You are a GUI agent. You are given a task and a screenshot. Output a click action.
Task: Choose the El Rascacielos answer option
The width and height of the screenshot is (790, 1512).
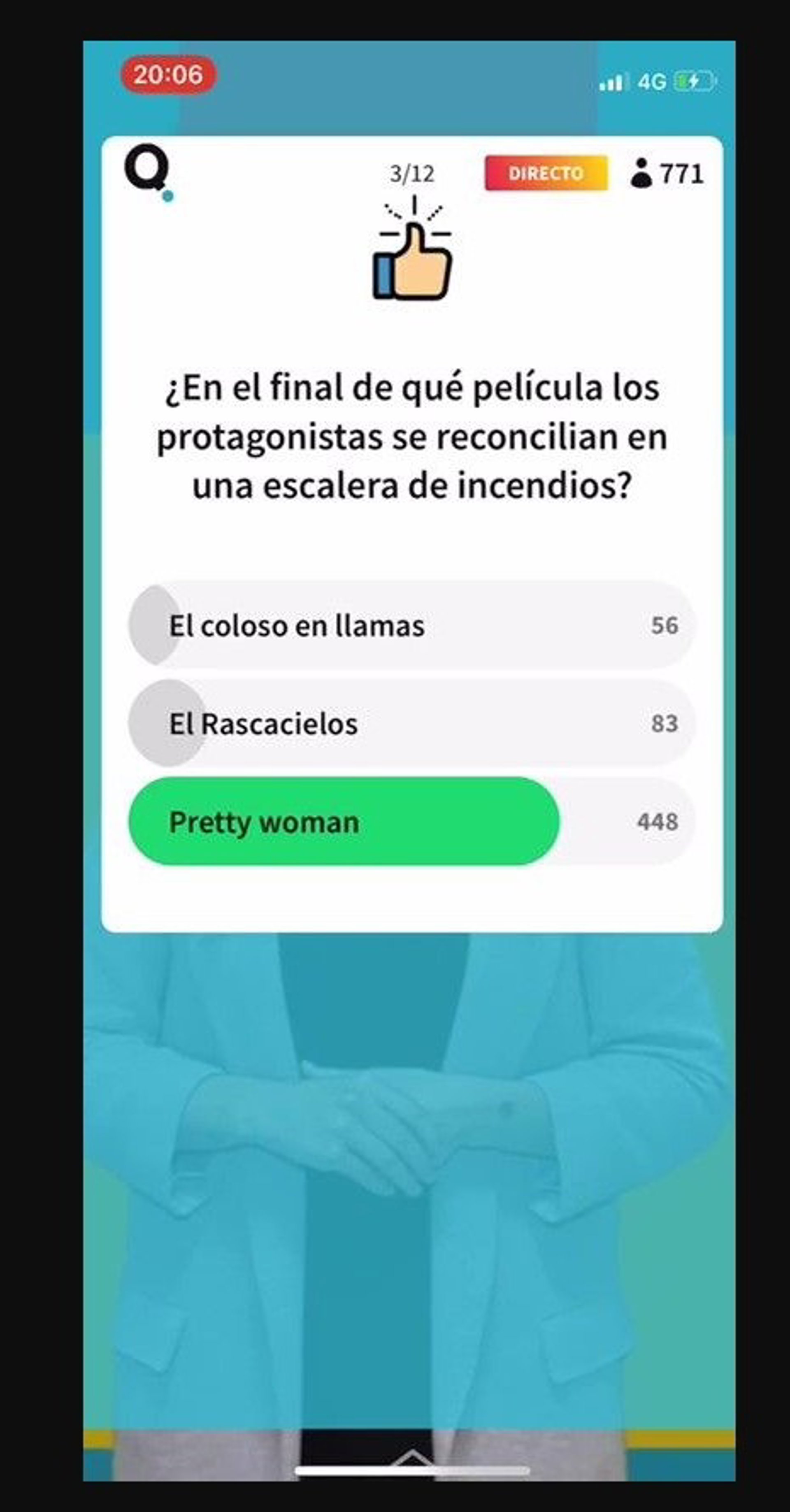[411, 723]
